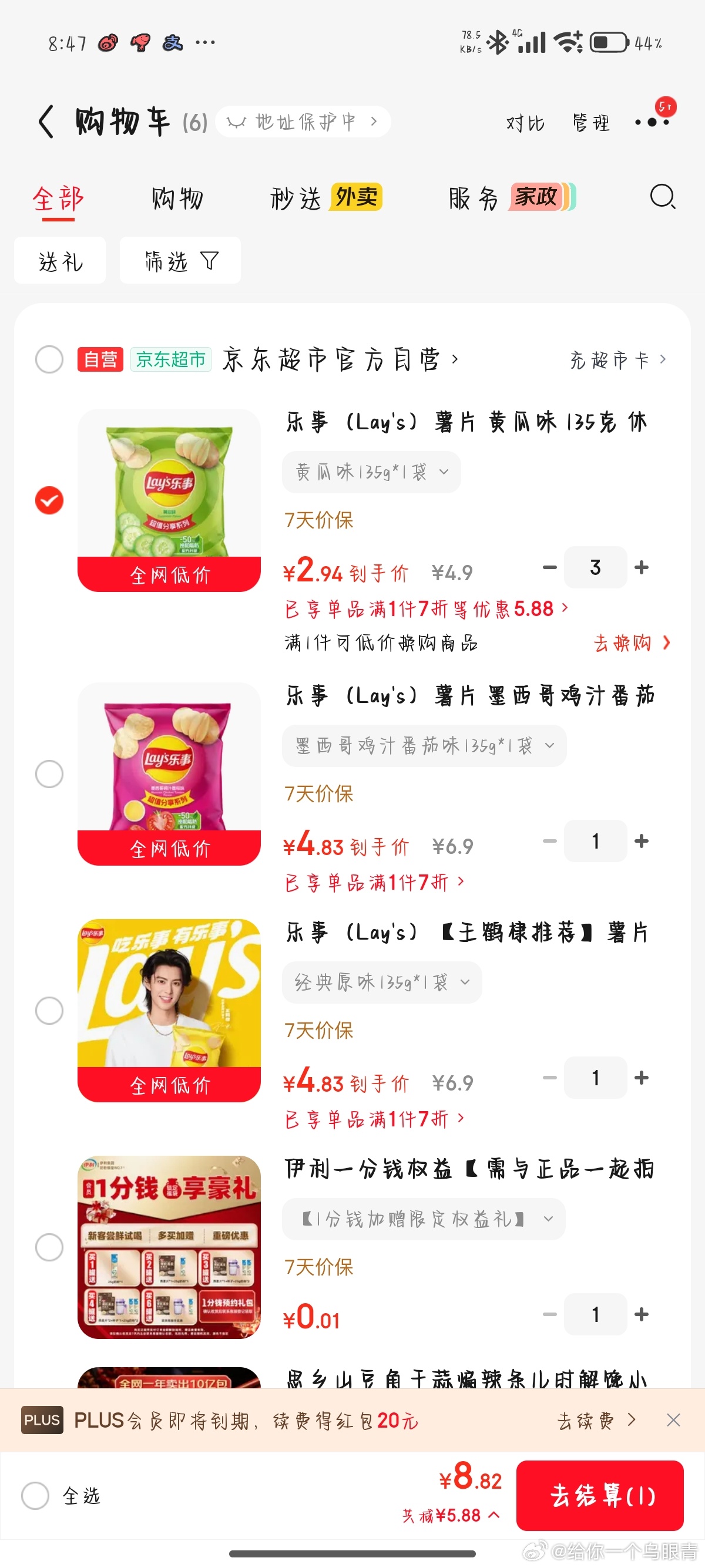Switch to the 秒送 外卖 tab
705x1568 pixels.
tap(325, 198)
